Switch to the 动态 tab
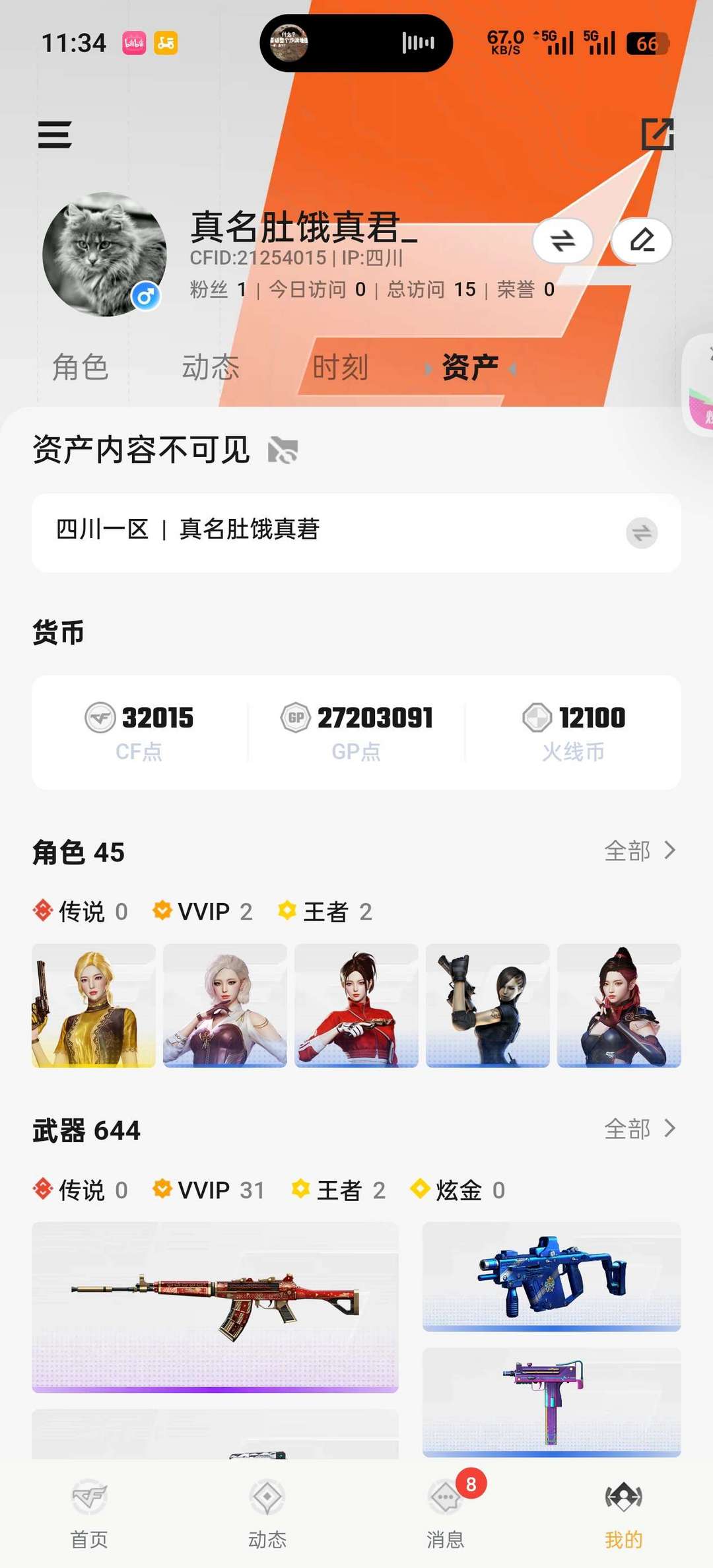Viewport: 713px width, 1568px height. 210,368
